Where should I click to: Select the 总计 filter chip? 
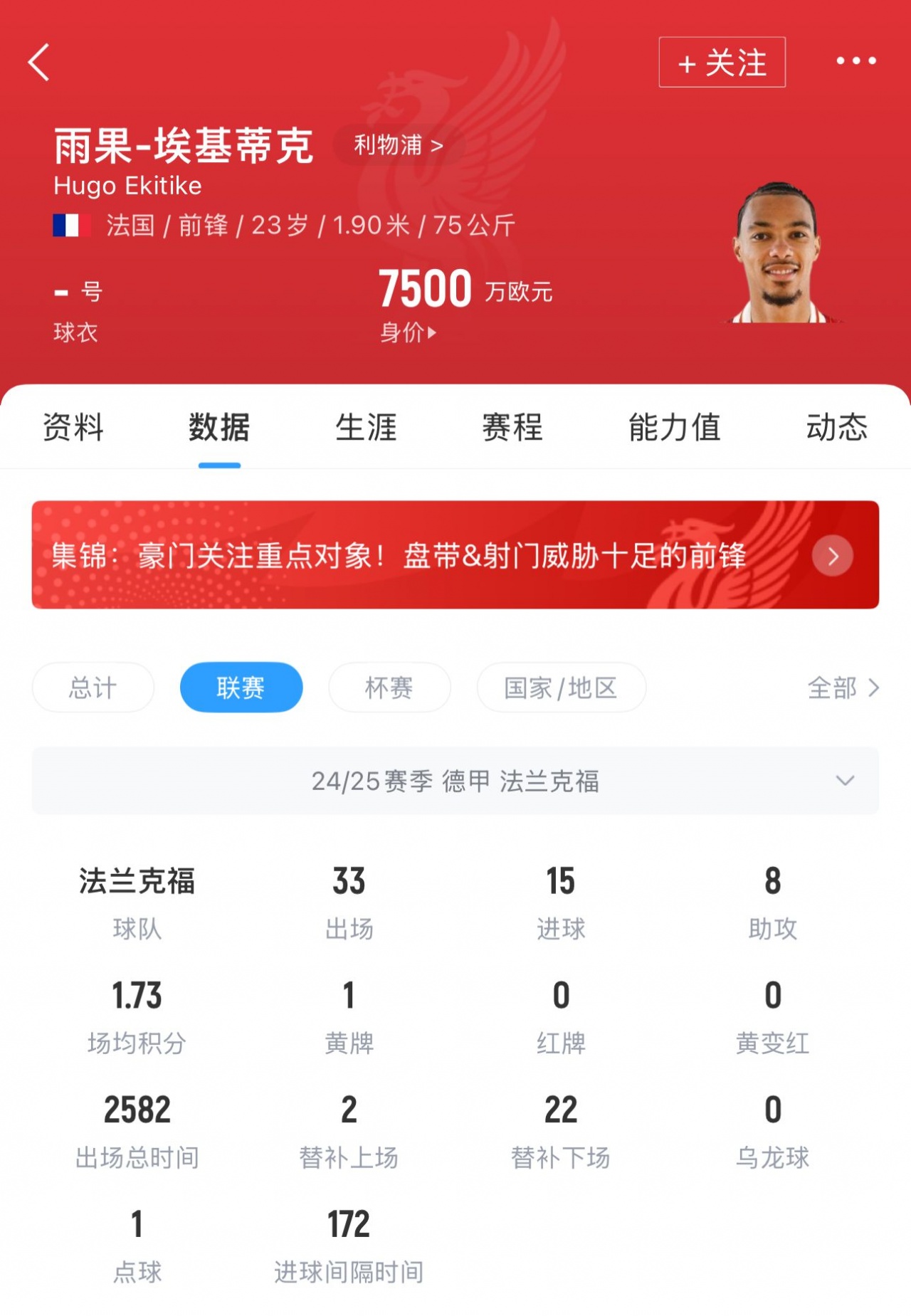click(x=93, y=688)
